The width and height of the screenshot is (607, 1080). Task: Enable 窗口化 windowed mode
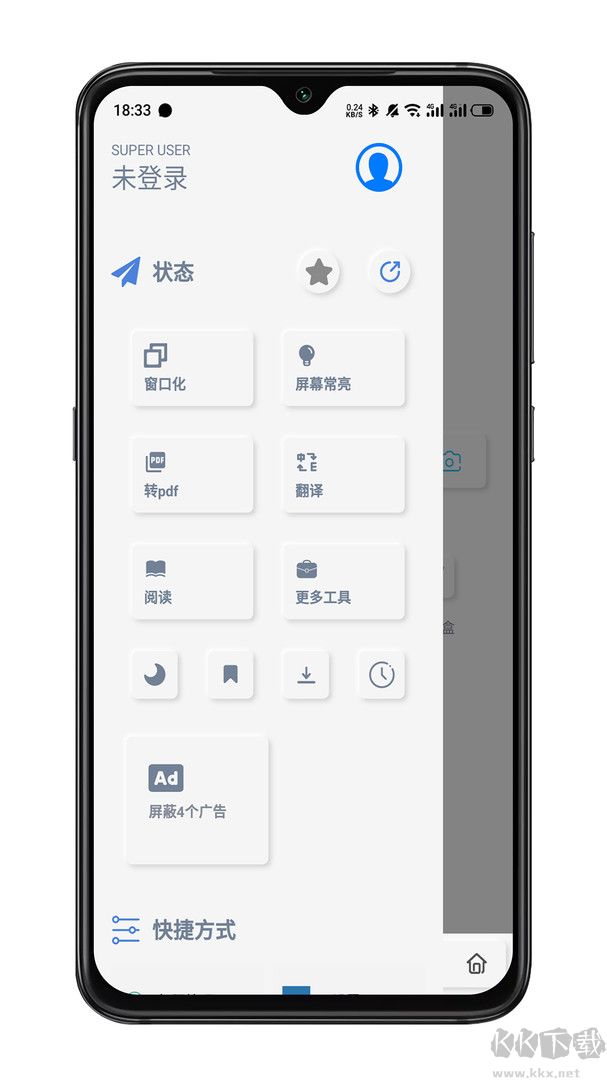192,368
